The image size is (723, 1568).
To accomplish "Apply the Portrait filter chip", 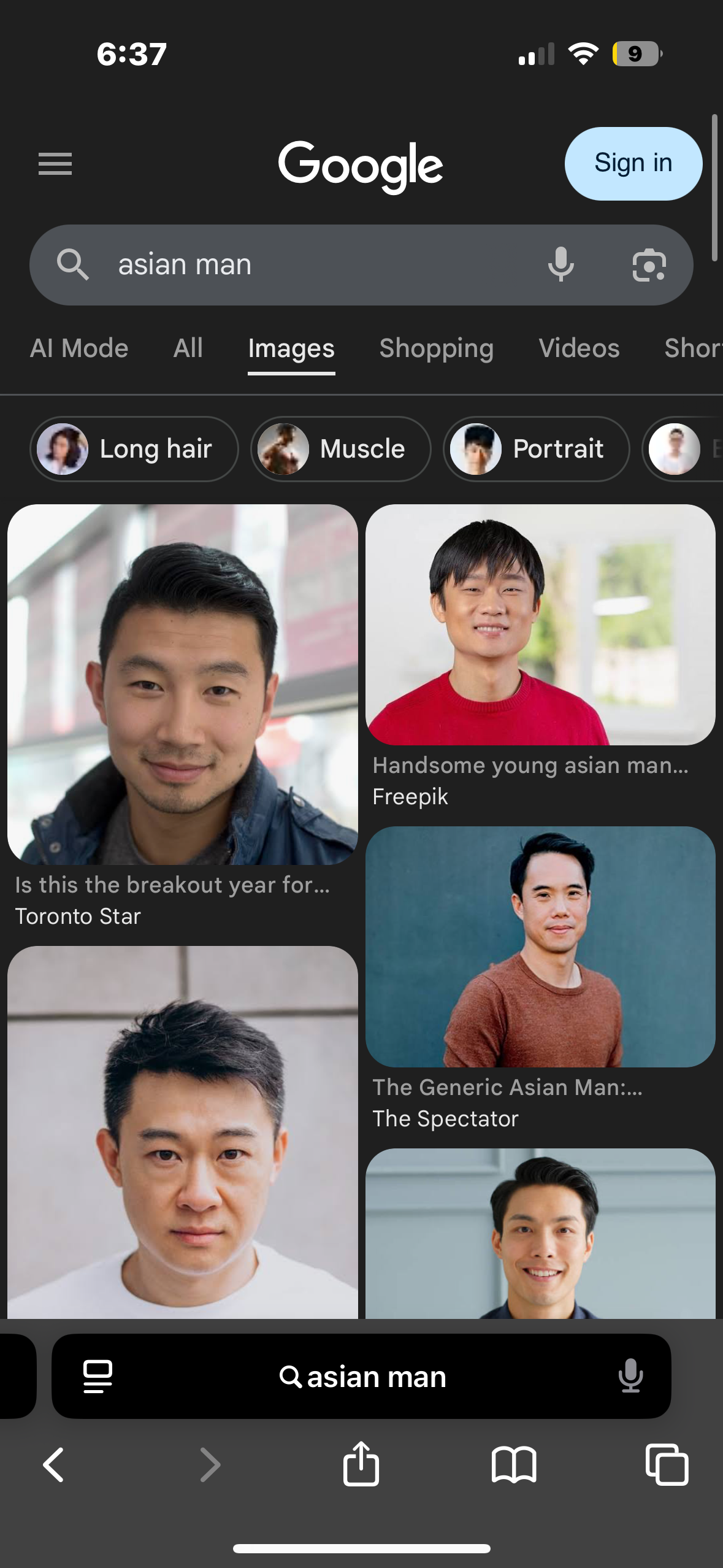I will [x=536, y=449].
